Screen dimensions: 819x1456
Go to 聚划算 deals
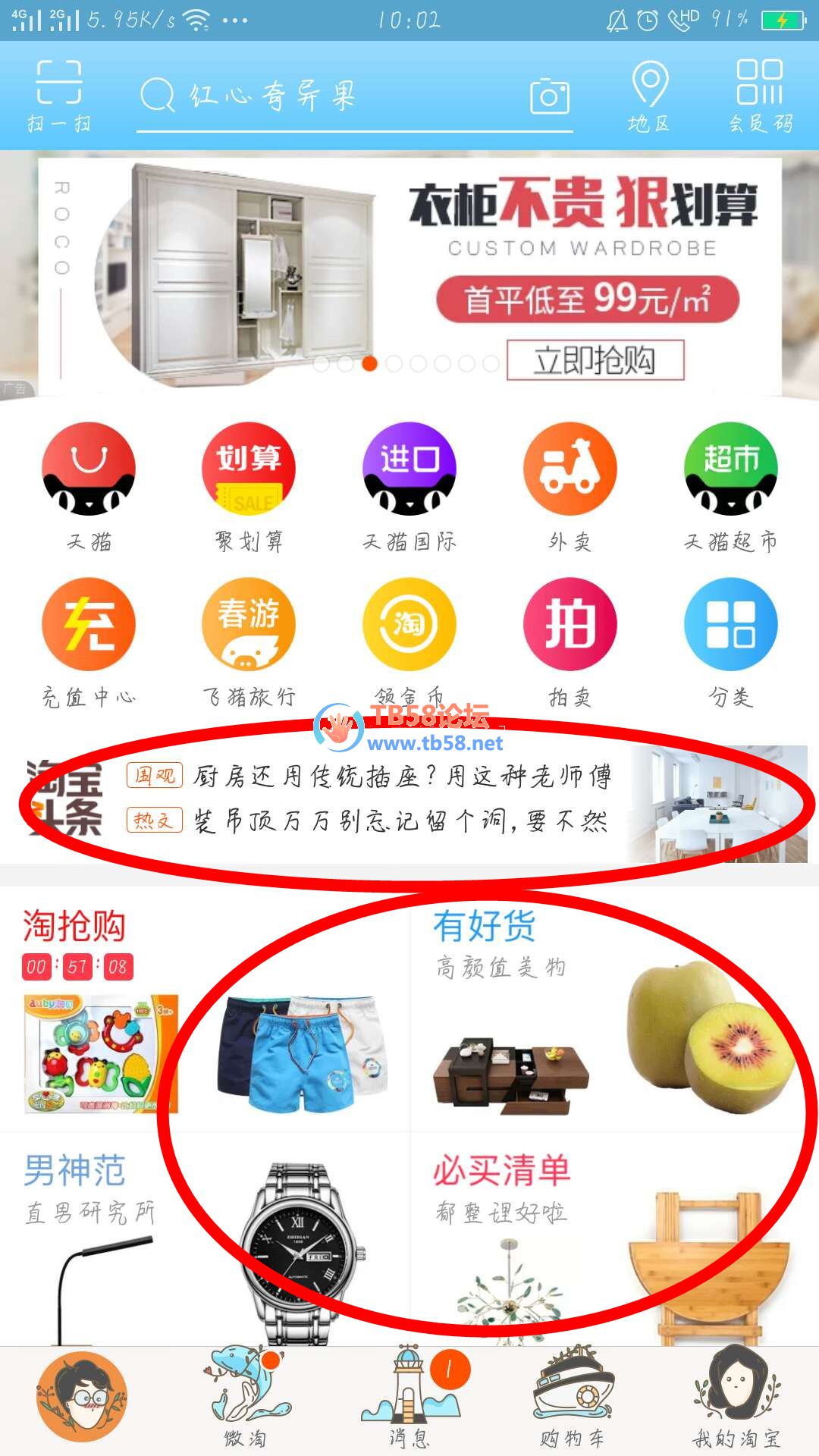(249, 485)
